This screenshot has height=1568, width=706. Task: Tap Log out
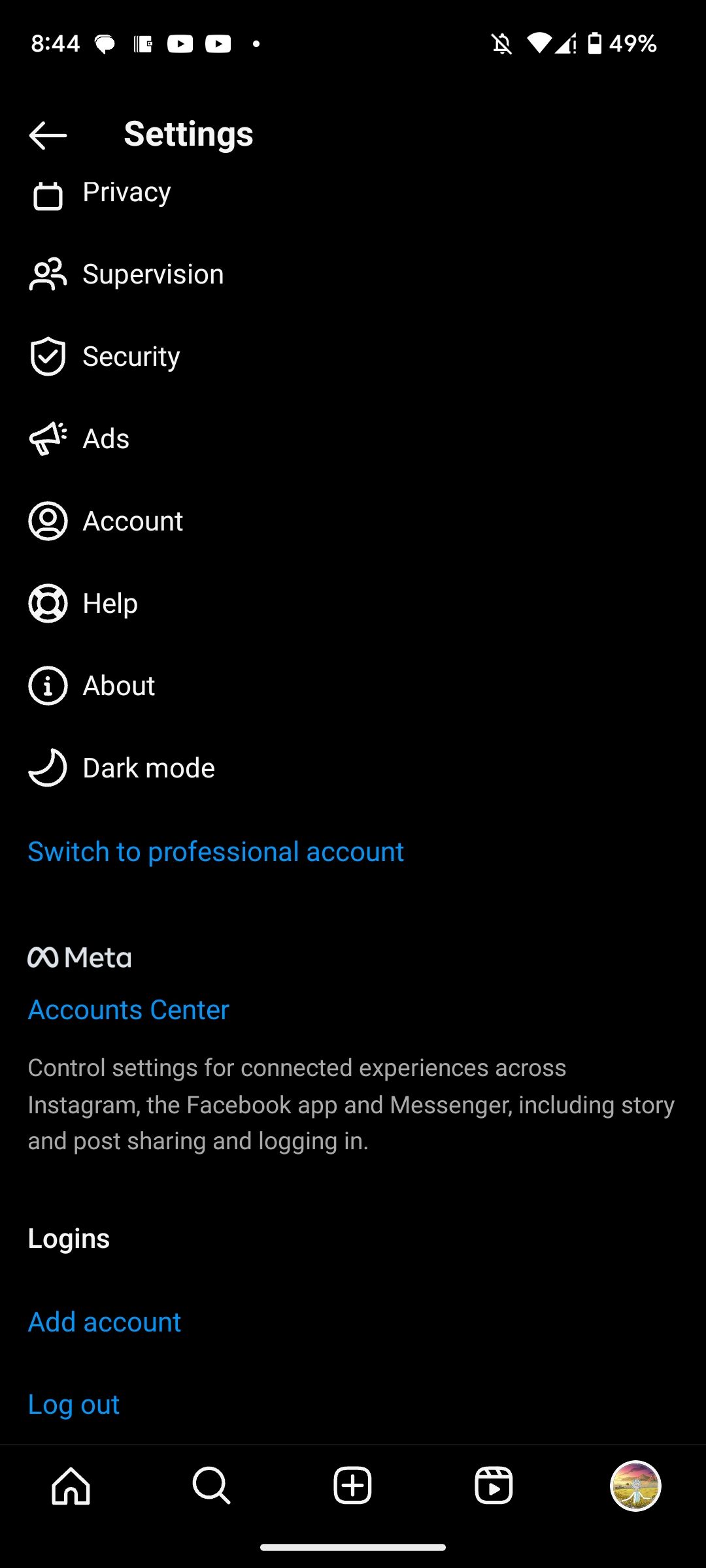[73, 1403]
